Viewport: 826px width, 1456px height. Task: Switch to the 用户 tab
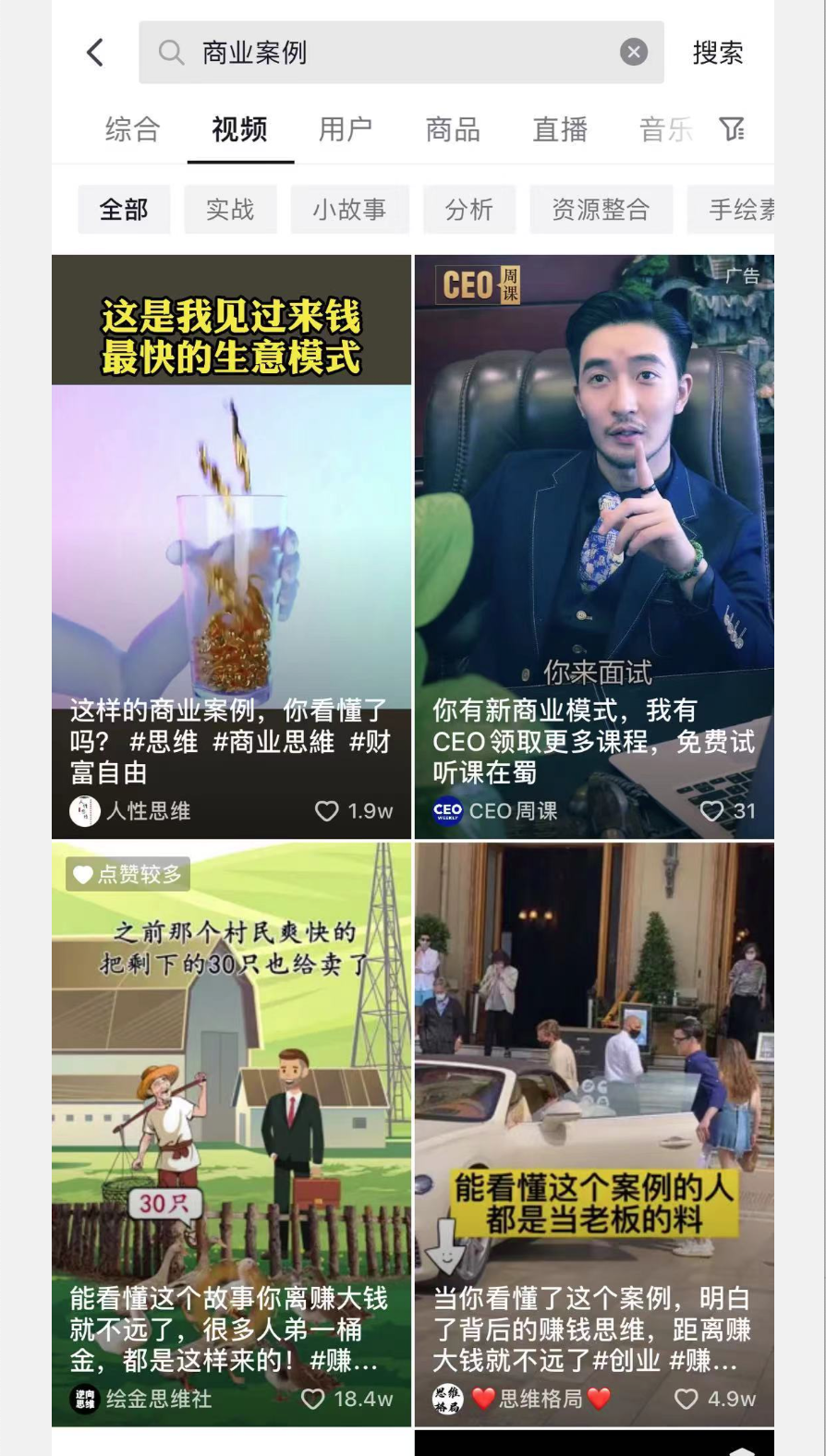[x=346, y=129]
